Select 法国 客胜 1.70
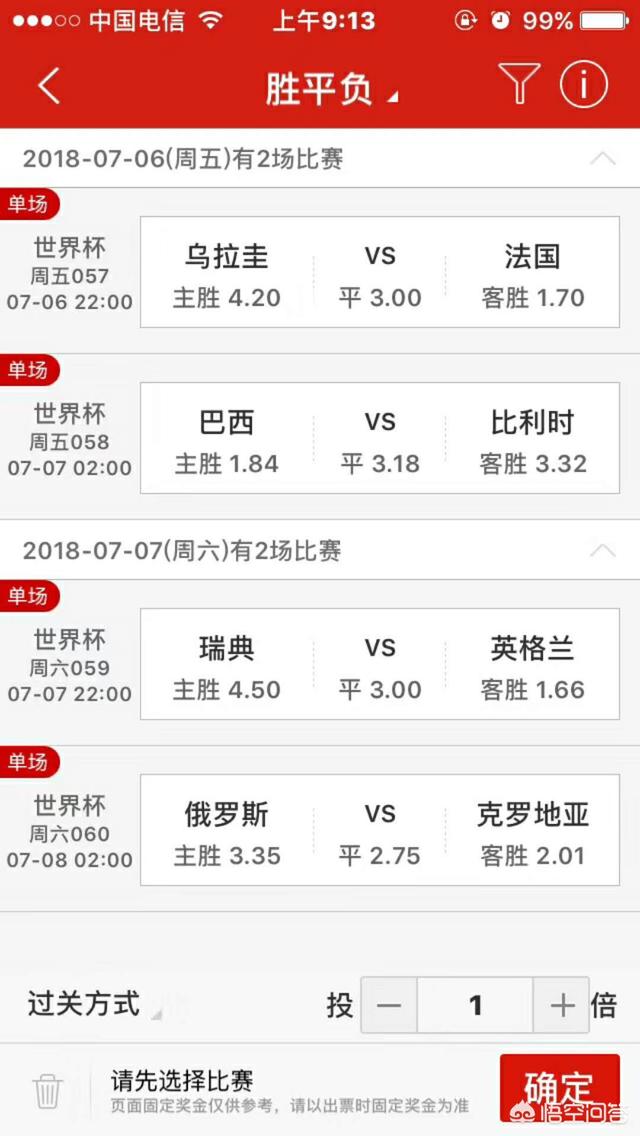The width and height of the screenshot is (640, 1136). coord(533,272)
